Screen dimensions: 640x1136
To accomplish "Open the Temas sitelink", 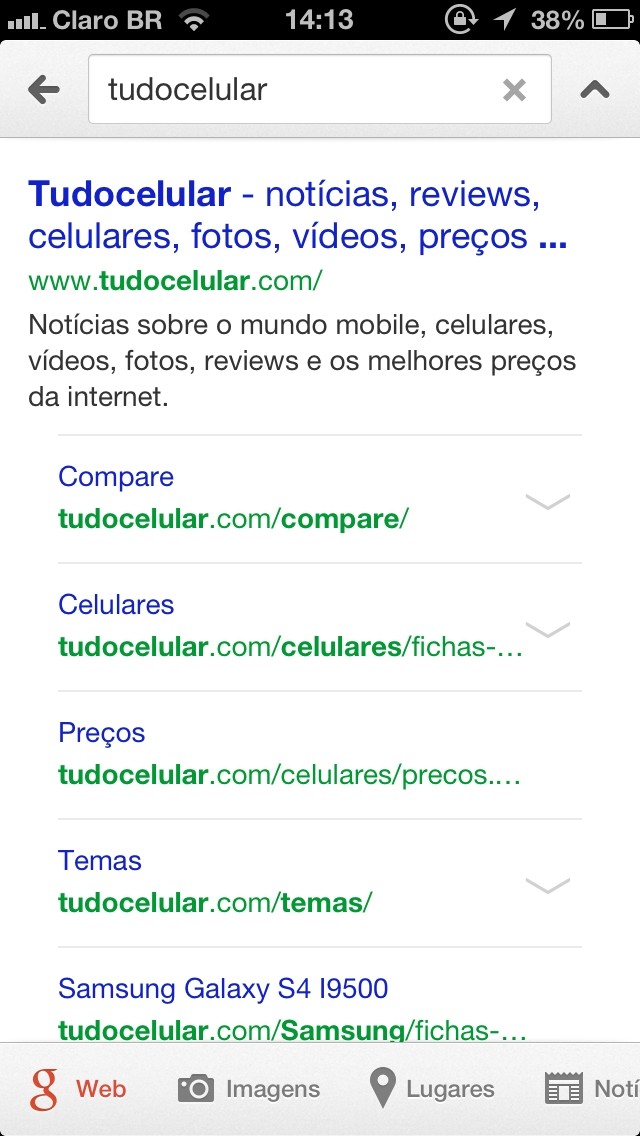I will click(100, 861).
